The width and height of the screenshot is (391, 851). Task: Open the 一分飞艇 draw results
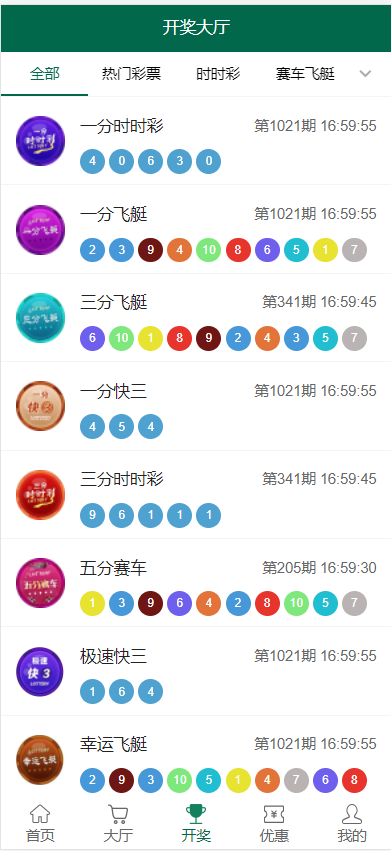pos(196,230)
